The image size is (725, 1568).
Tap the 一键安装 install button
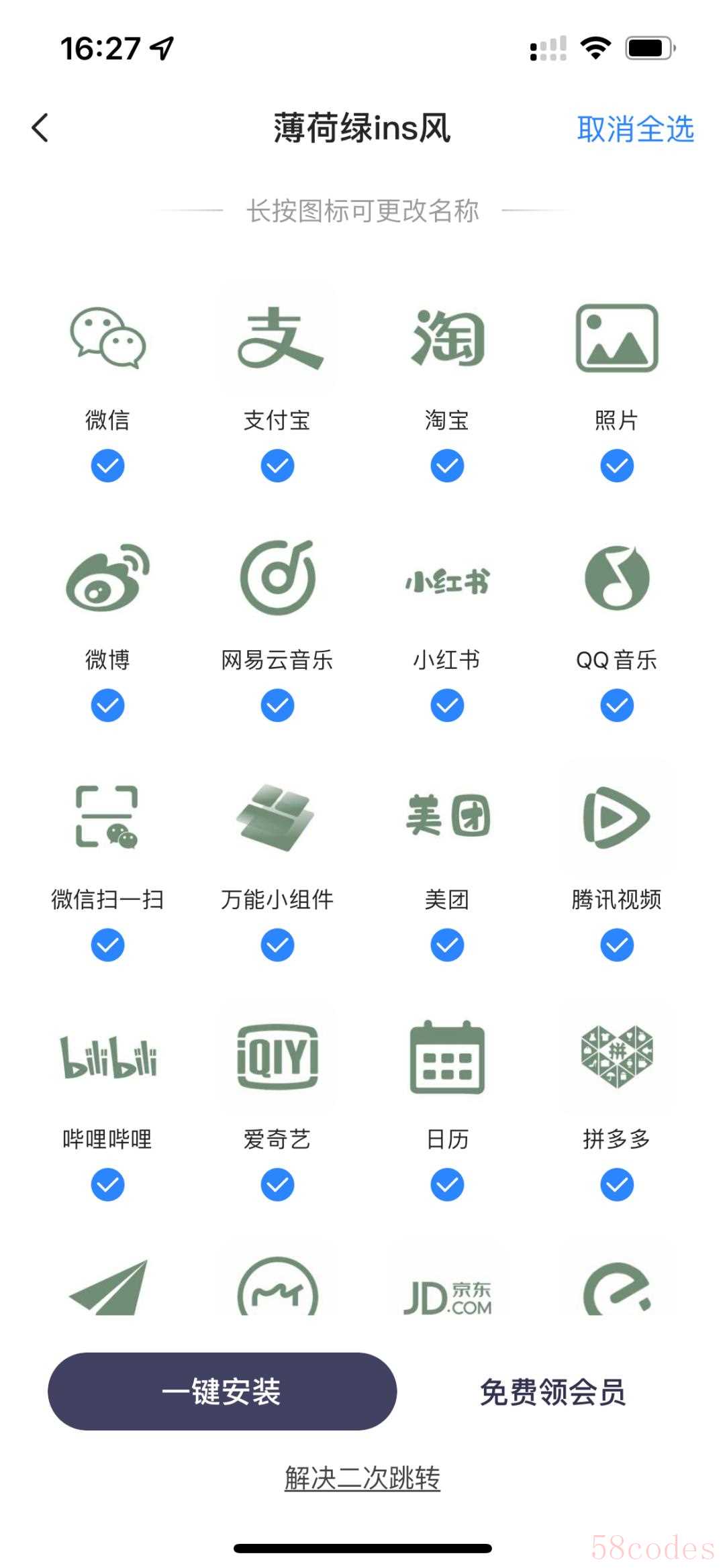coord(222,1391)
